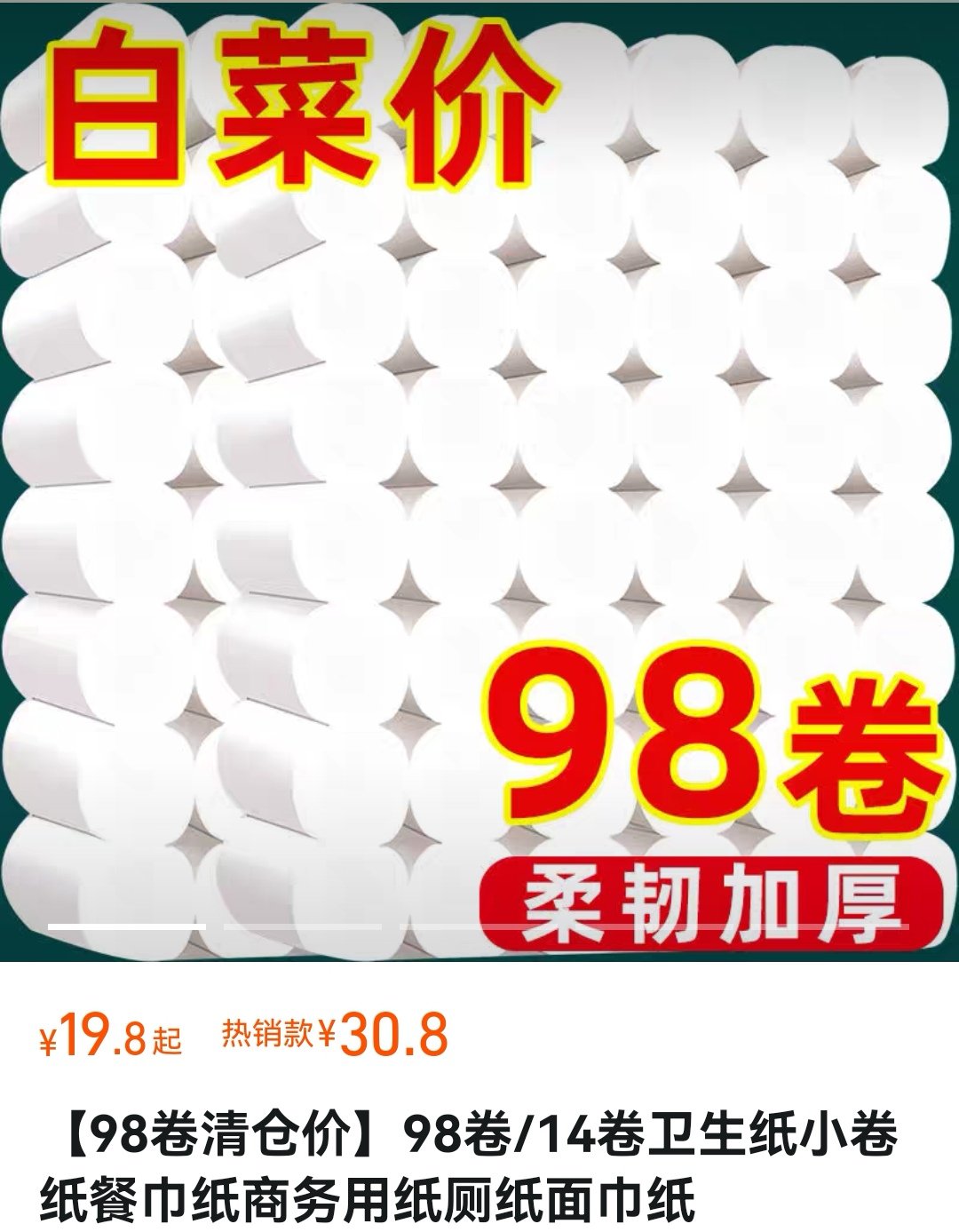Jump to second image via carousel indicator
The image size is (959, 1232).
point(302,926)
